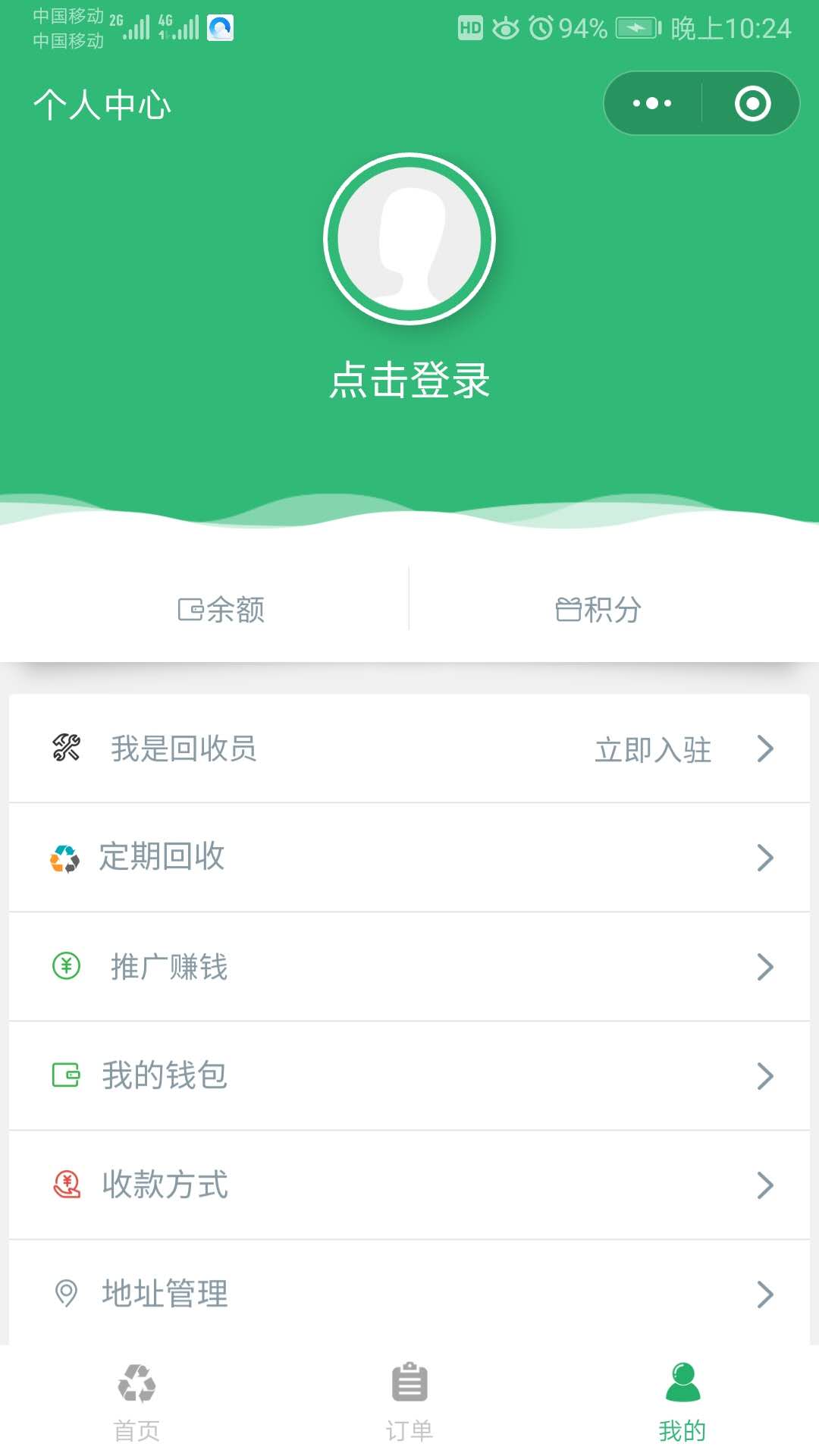Open the mini program more options menu
The height and width of the screenshot is (1456, 819).
652,103
